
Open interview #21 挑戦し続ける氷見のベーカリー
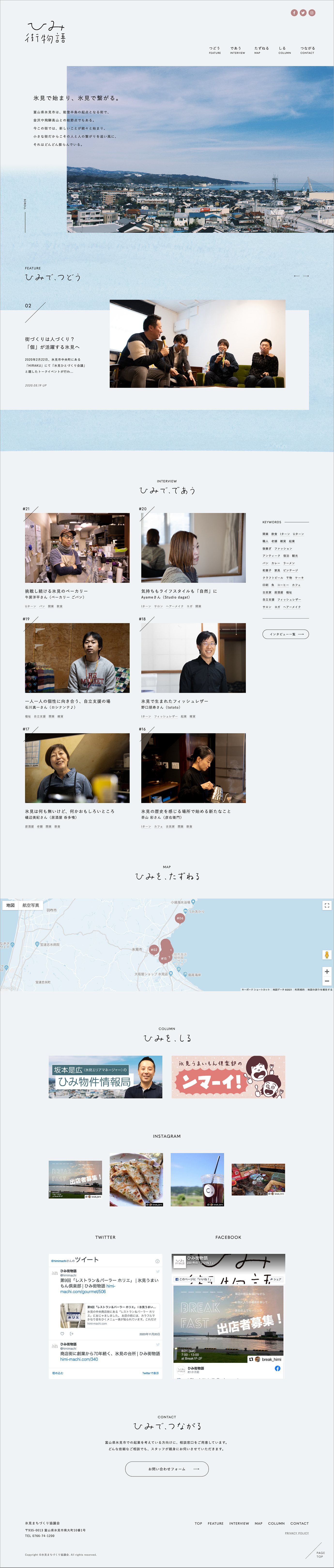click(77, 548)
